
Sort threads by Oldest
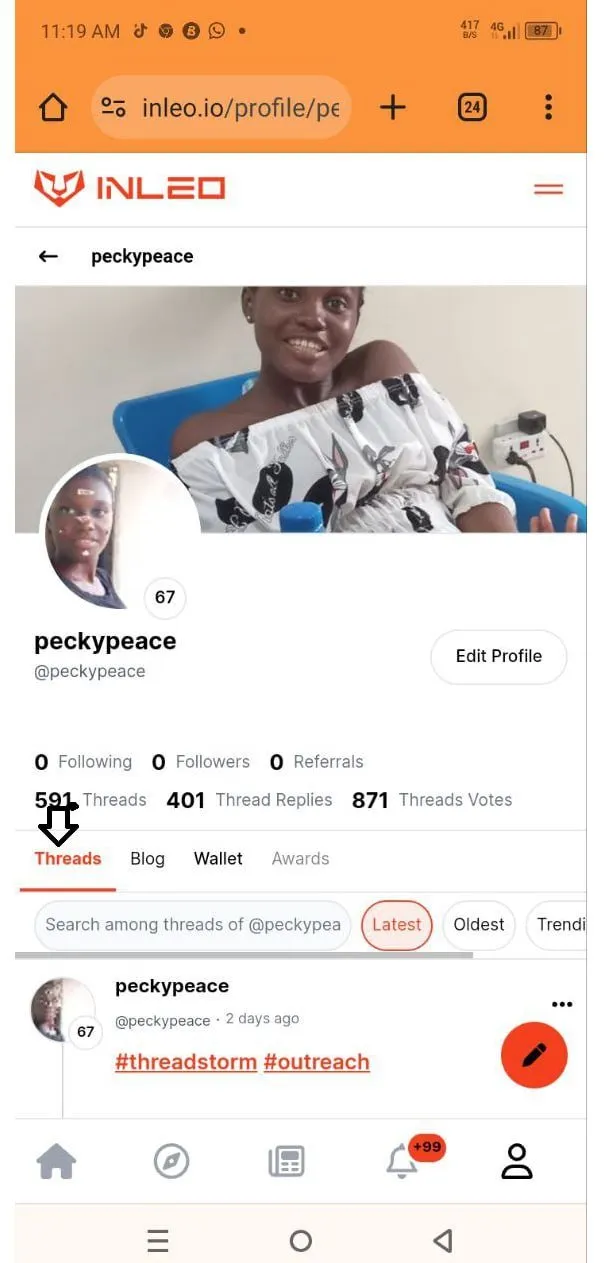(x=479, y=924)
